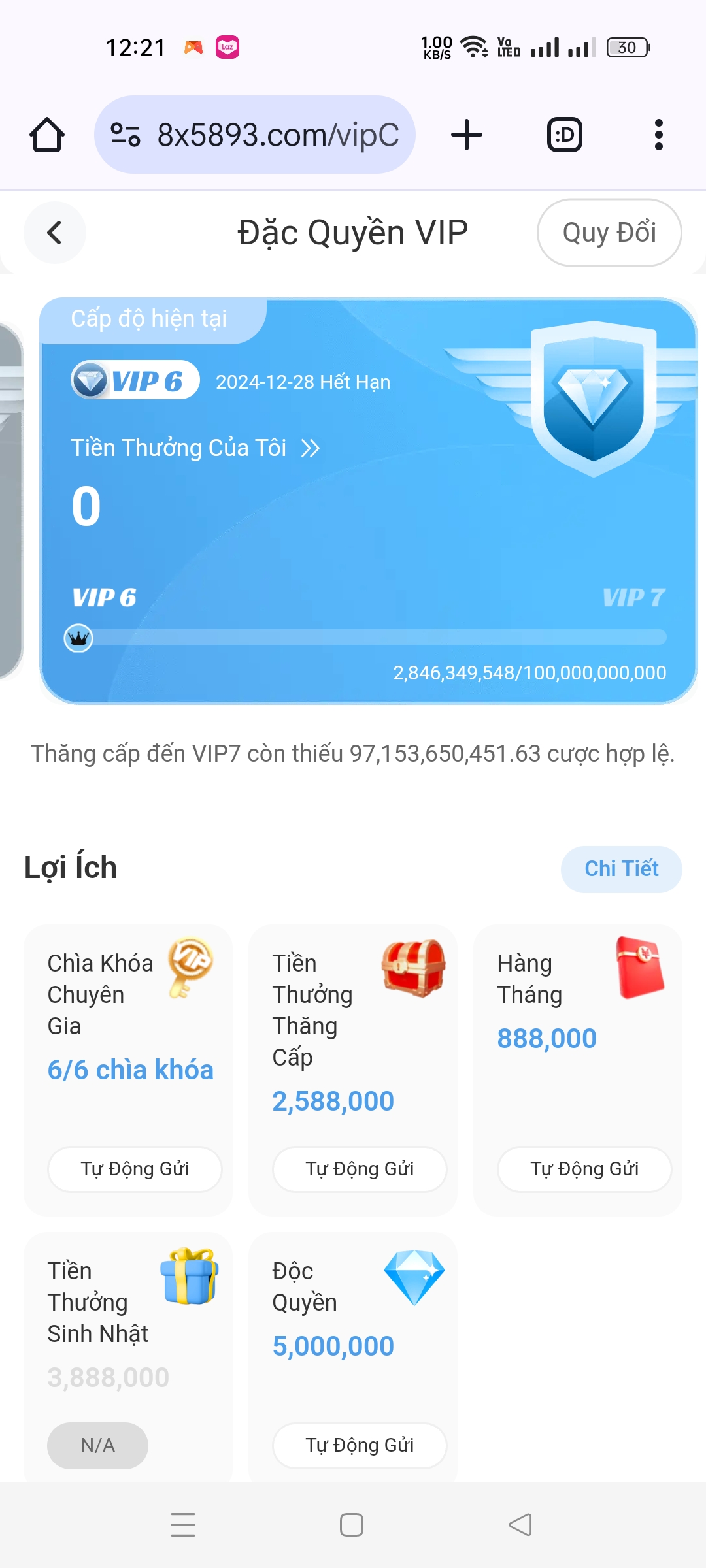This screenshot has width=706, height=1568.
Task: Tap Tự Động Gửi under Tiền Thưởng Thăng Cấp
Action: tap(360, 1169)
